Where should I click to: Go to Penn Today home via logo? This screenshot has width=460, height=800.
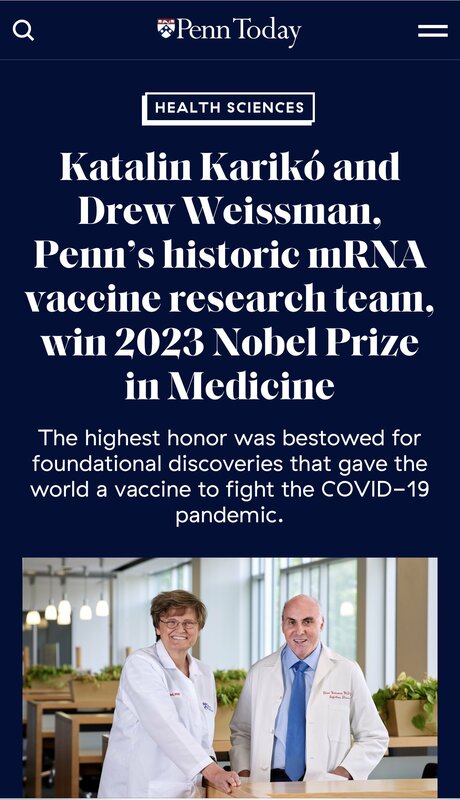click(229, 31)
